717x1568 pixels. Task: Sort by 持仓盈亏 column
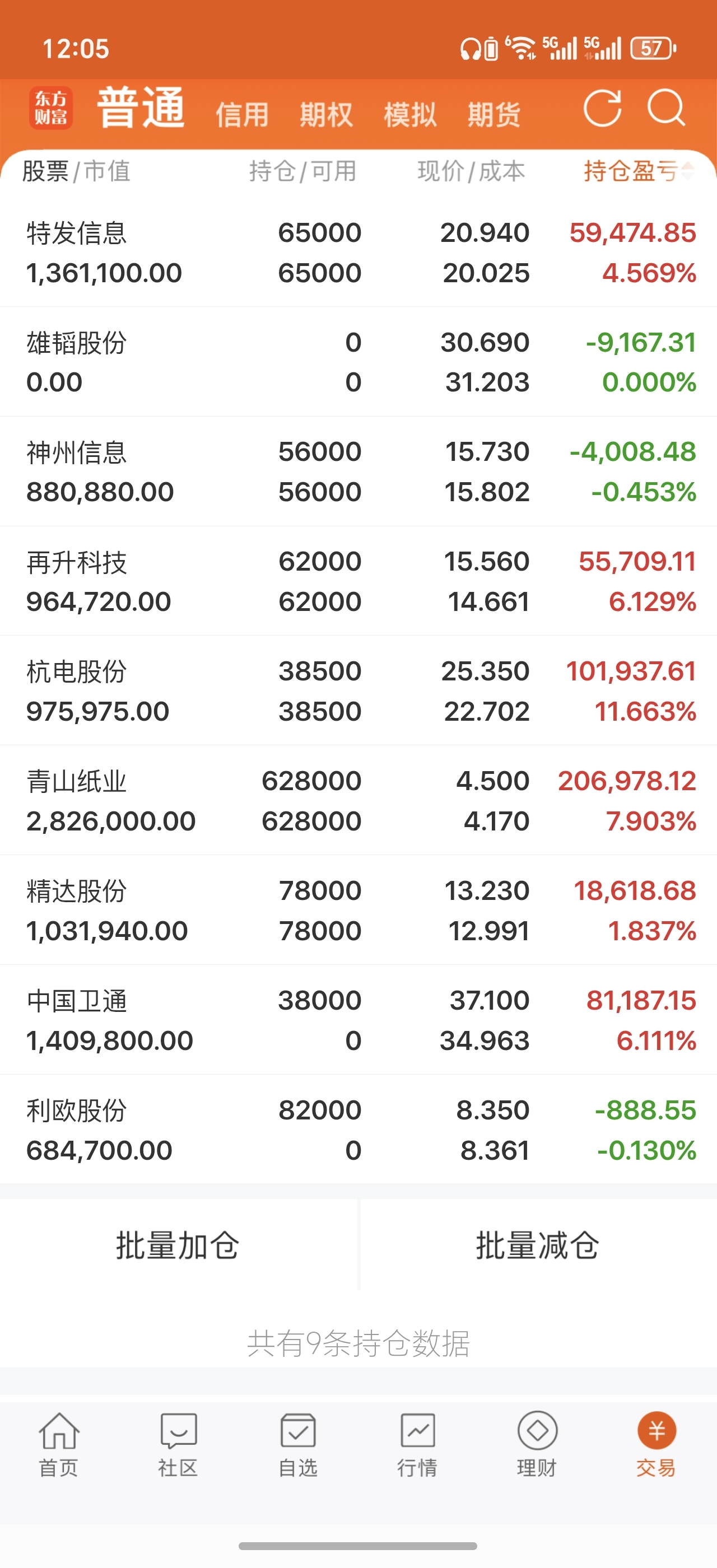pos(639,171)
